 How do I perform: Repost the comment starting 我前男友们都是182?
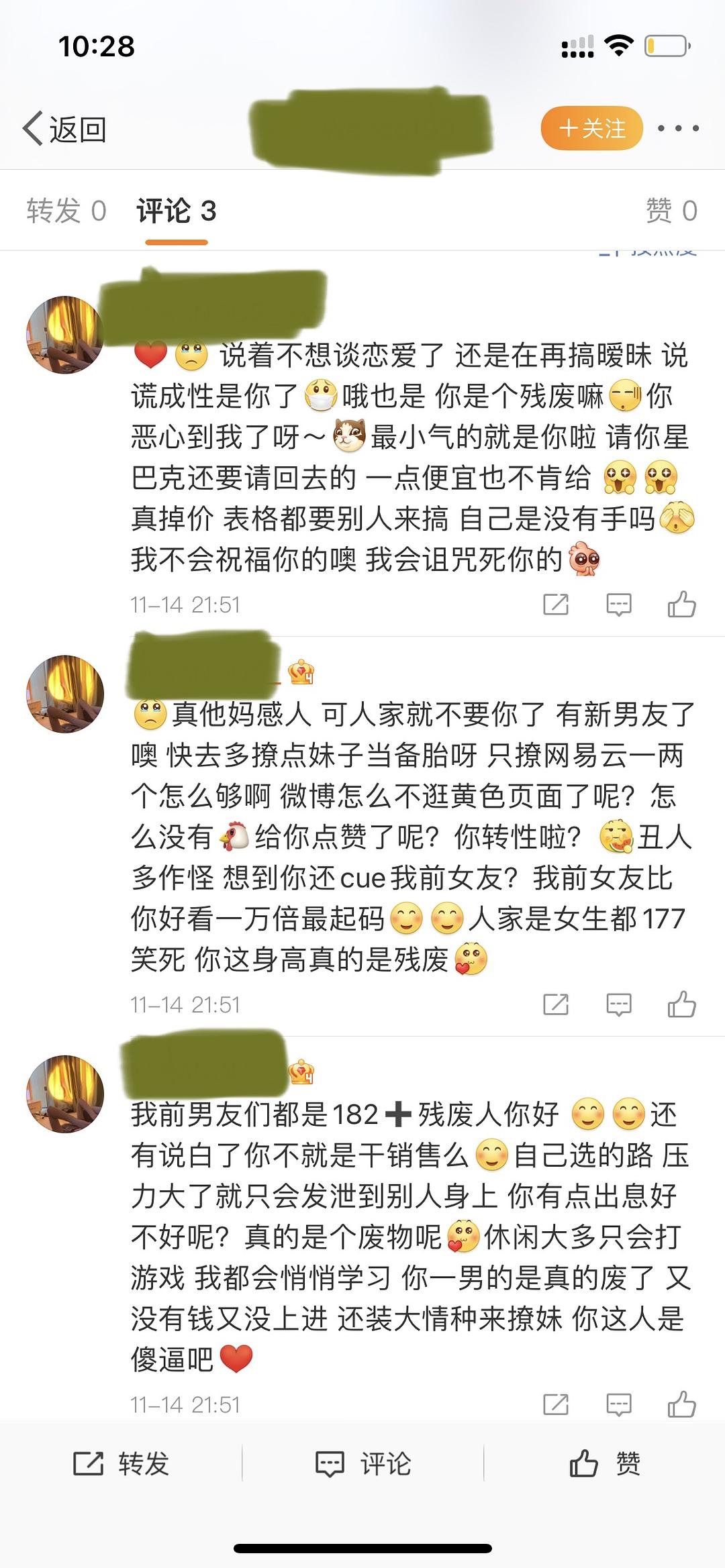pos(556,1404)
